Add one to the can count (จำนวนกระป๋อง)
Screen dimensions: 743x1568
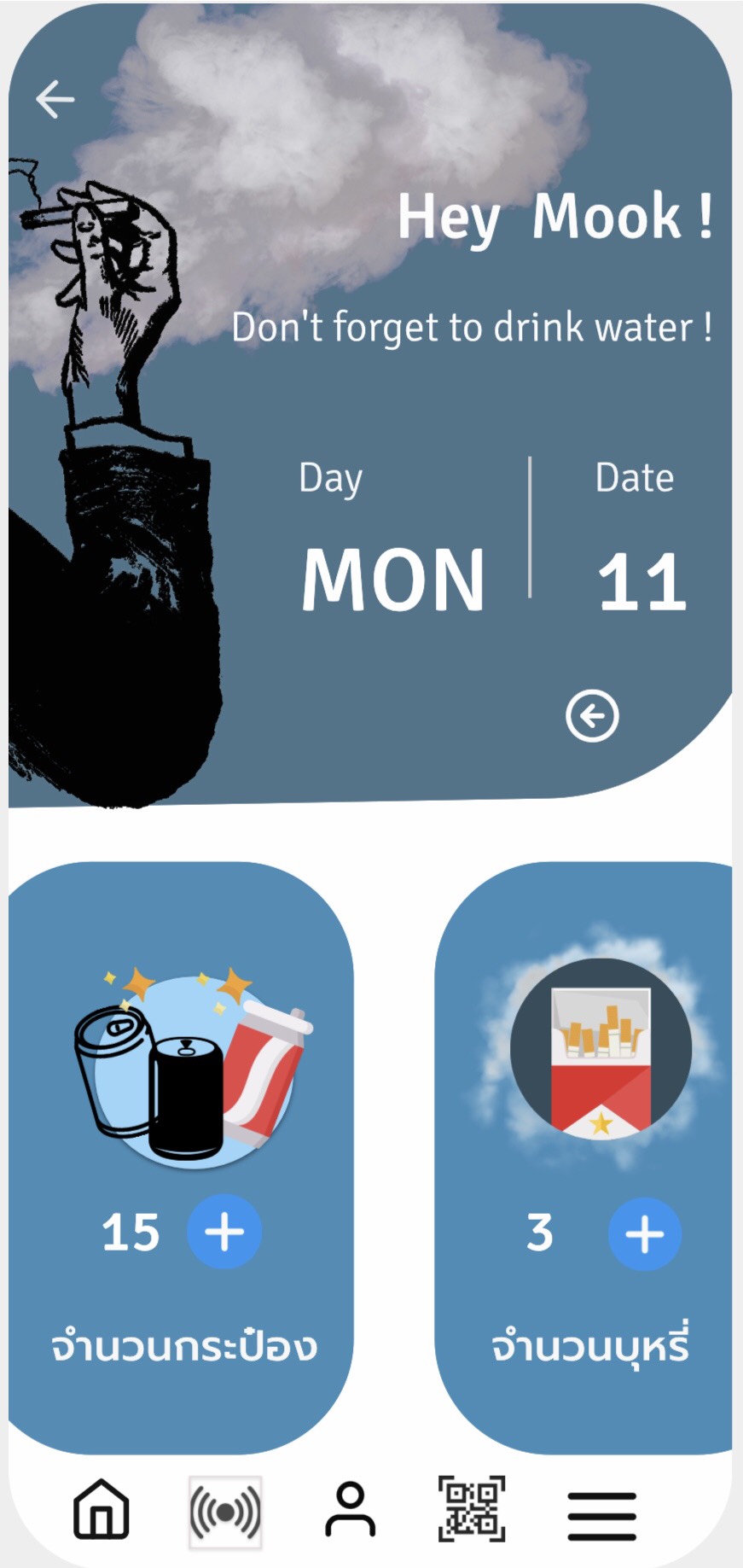tap(224, 1232)
